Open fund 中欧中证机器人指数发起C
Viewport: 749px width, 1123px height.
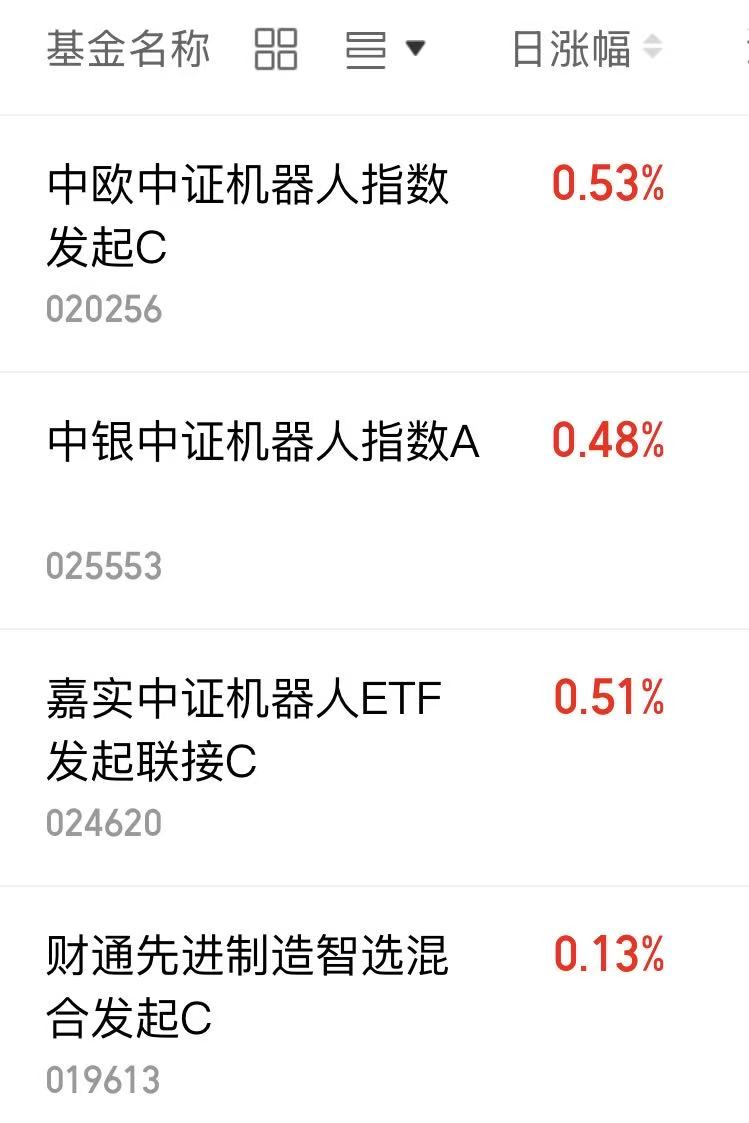tap(247, 216)
